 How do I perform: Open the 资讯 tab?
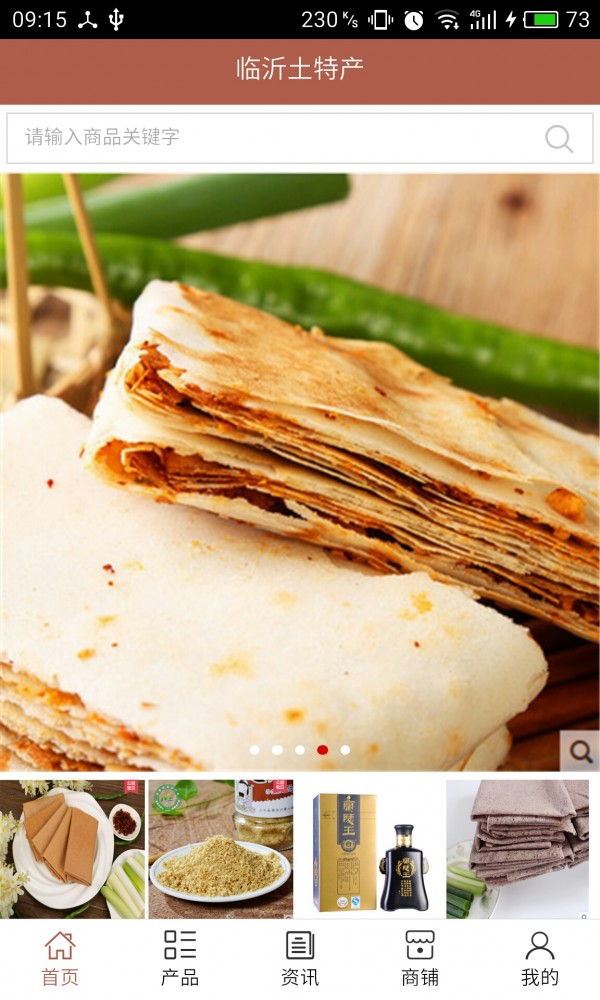coord(300,959)
